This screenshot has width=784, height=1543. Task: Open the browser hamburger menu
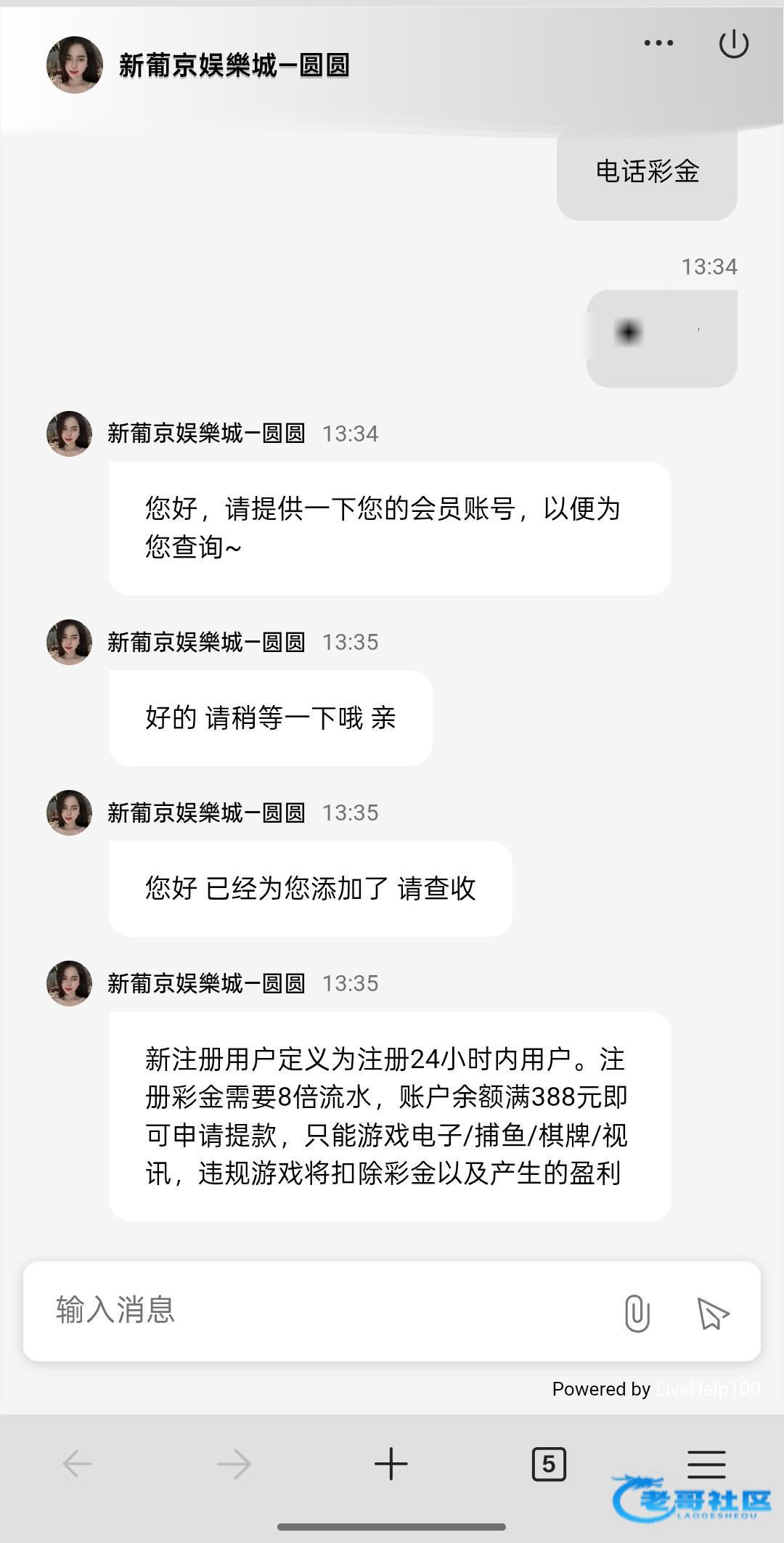pos(706,1462)
